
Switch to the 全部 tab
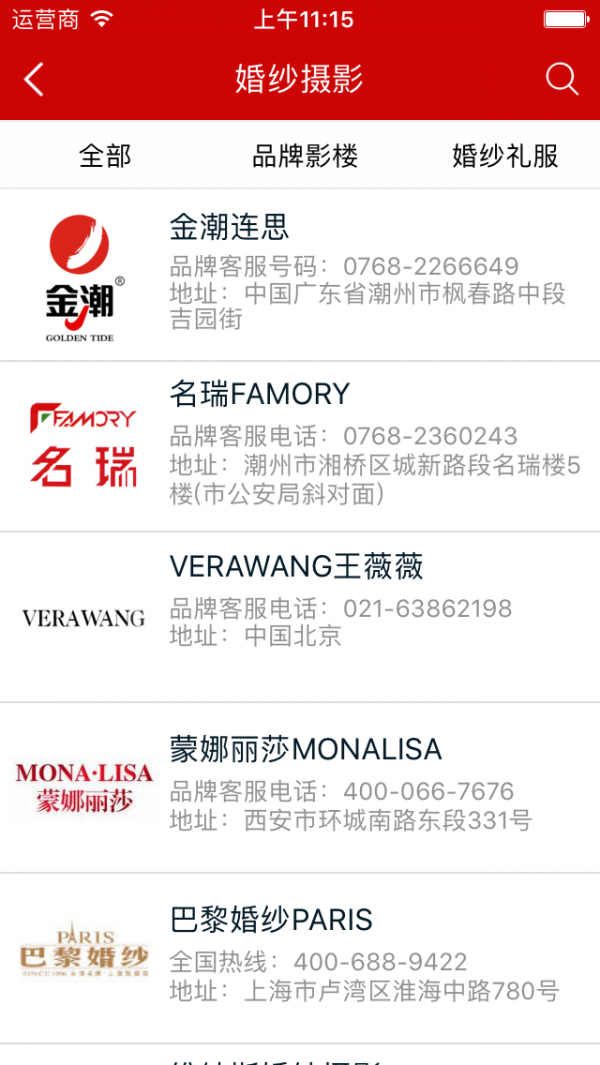coord(105,156)
